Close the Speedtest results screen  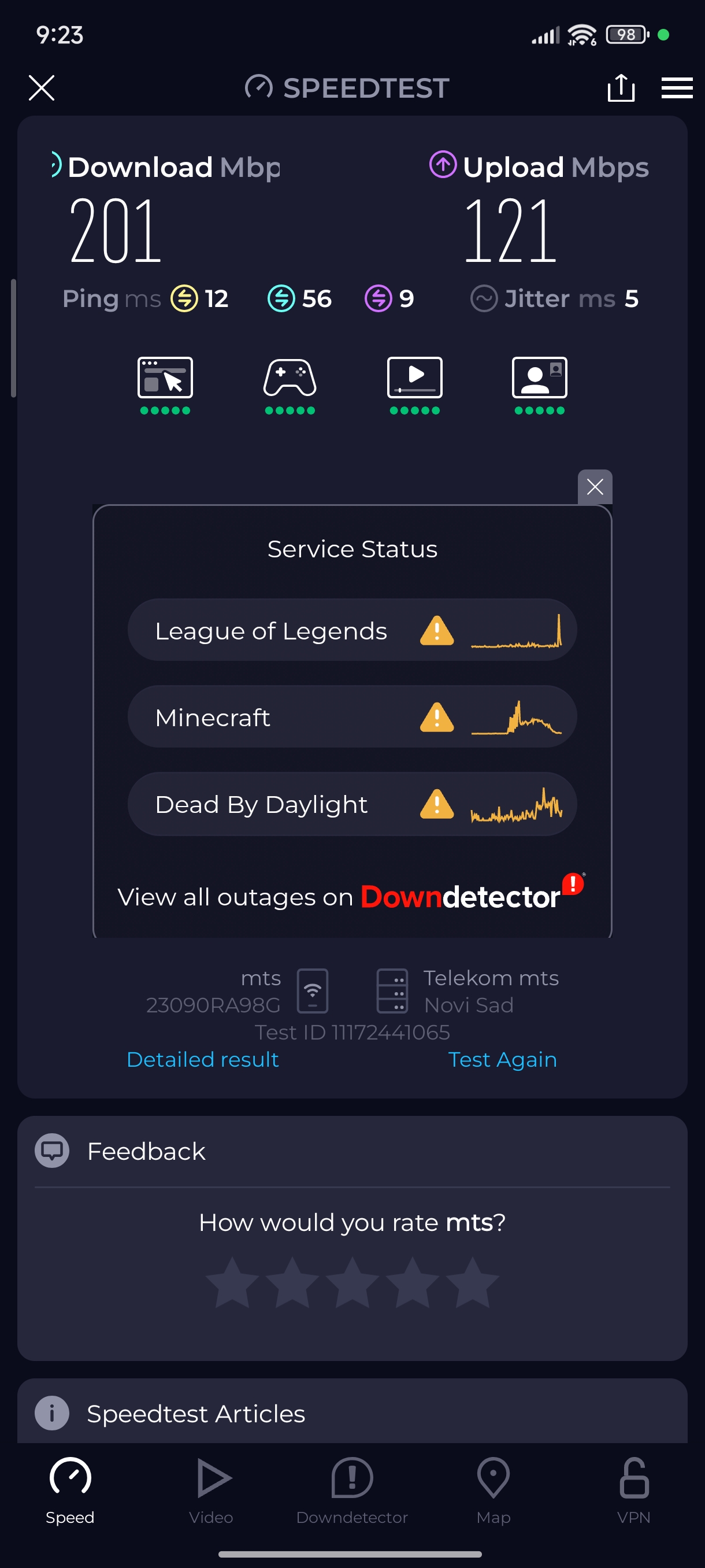click(42, 88)
